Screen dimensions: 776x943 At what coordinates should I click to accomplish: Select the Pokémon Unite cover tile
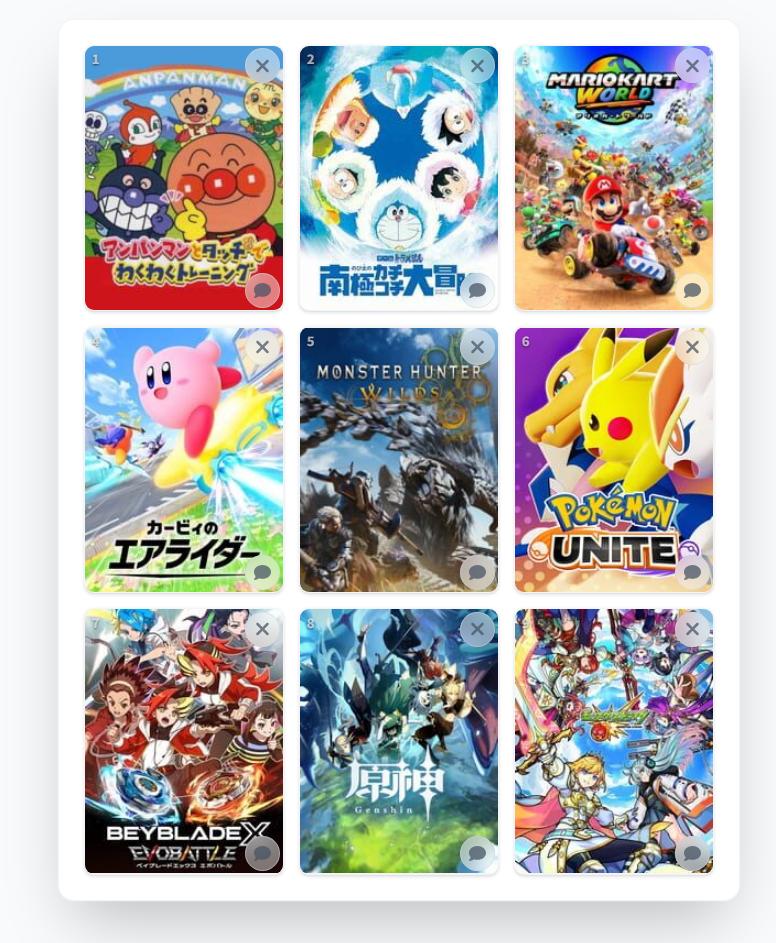click(x=613, y=460)
